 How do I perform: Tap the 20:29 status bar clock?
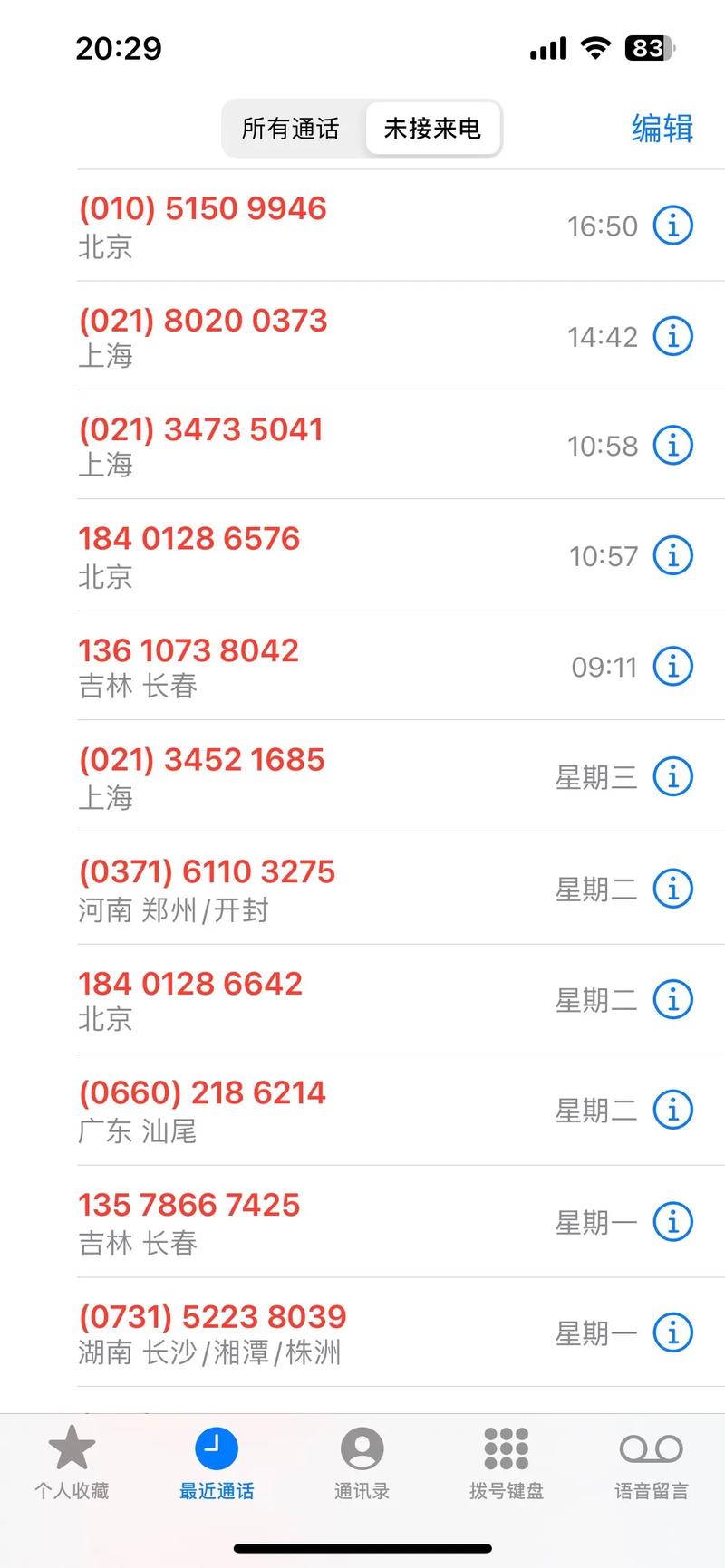tap(120, 48)
